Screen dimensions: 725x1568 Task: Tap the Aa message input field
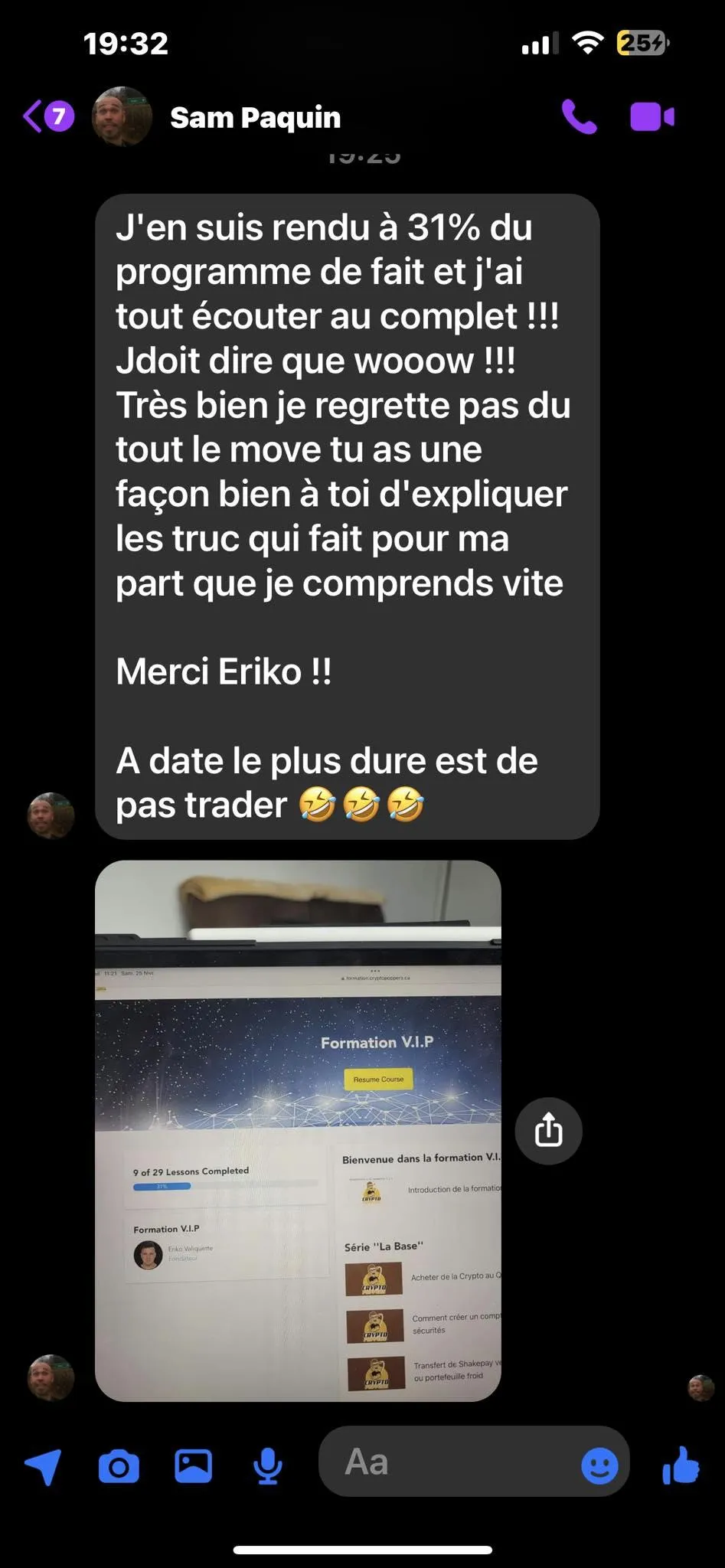pos(448,1462)
